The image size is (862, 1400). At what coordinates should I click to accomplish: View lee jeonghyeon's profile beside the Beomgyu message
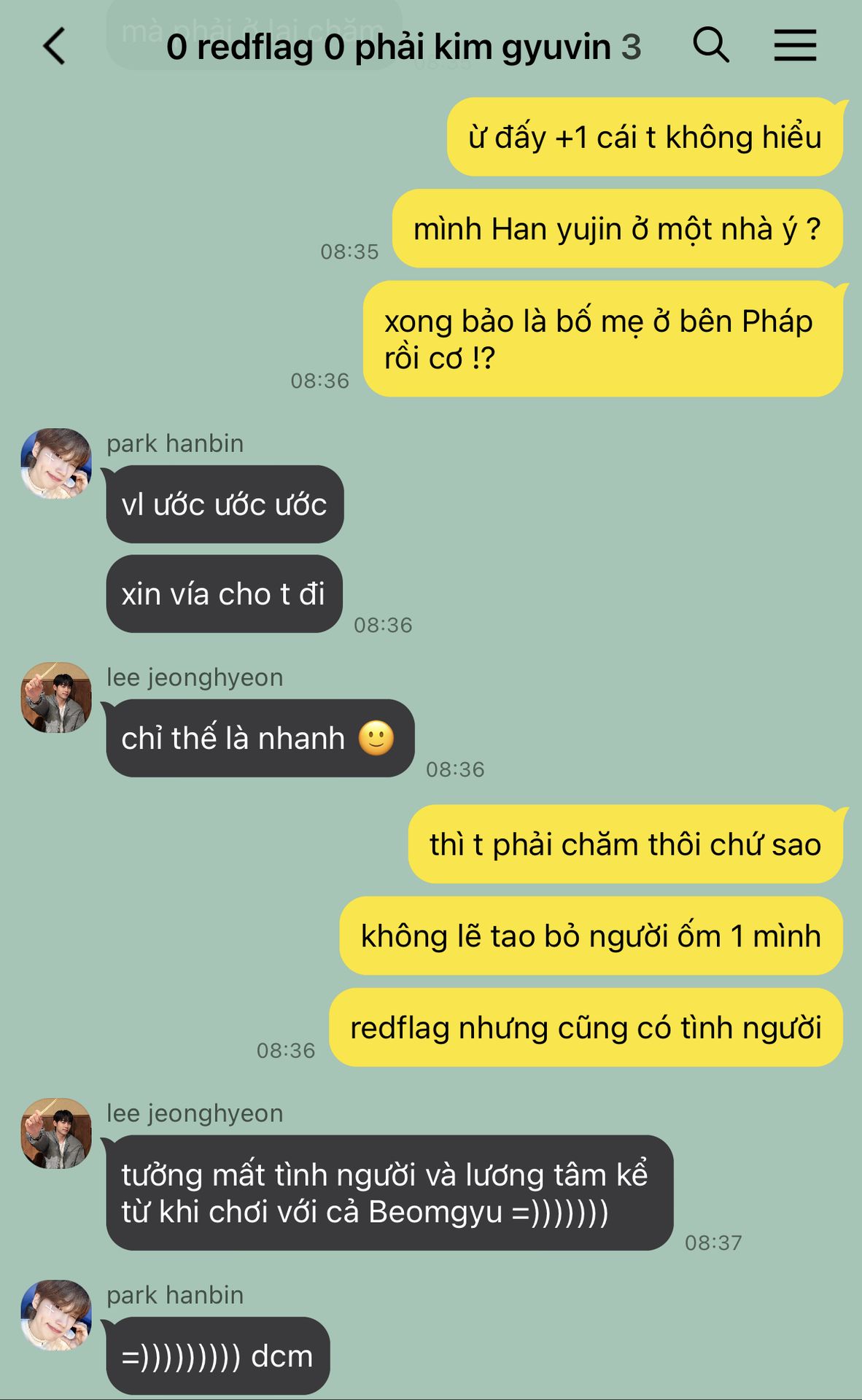point(56,1134)
